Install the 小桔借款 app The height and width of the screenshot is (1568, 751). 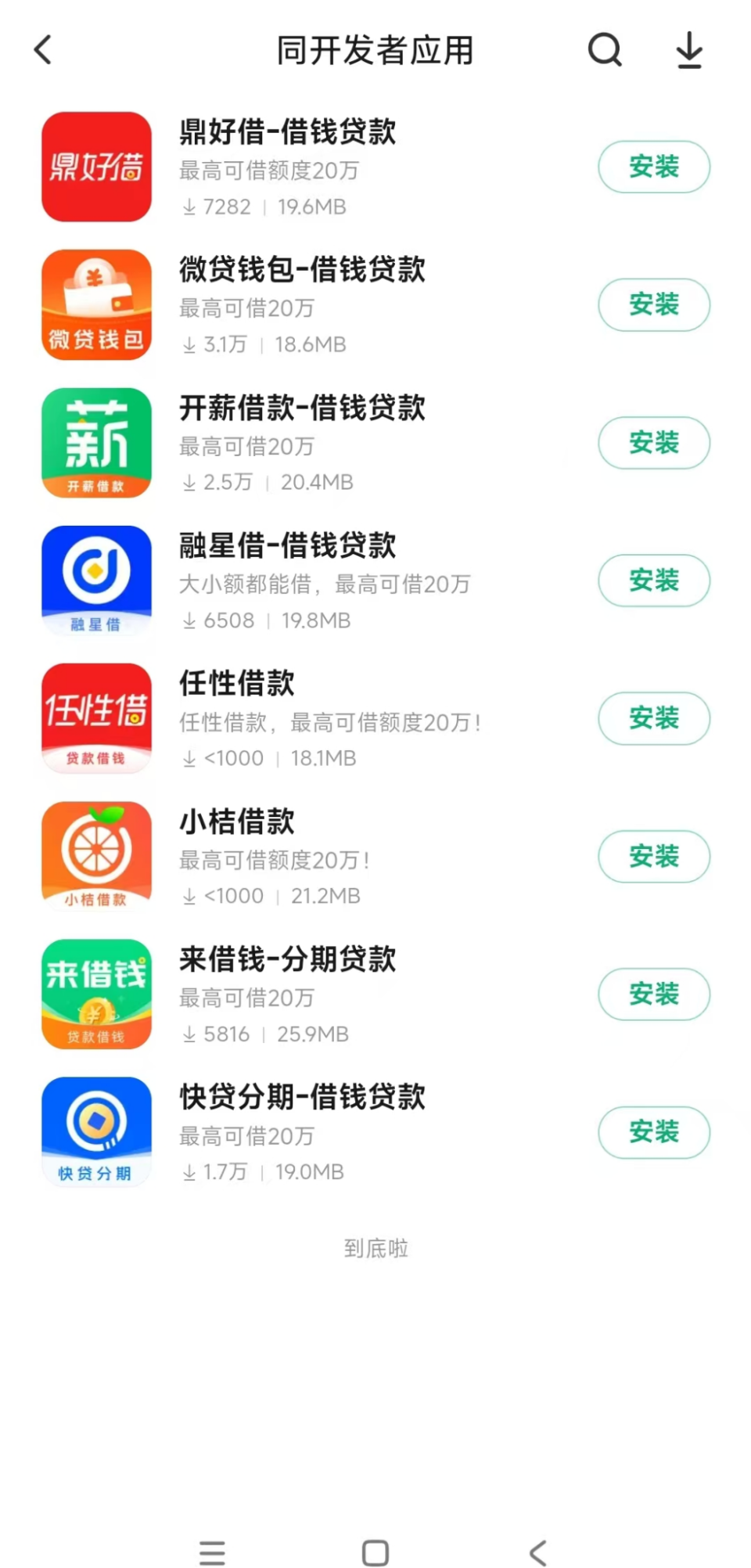(653, 856)
